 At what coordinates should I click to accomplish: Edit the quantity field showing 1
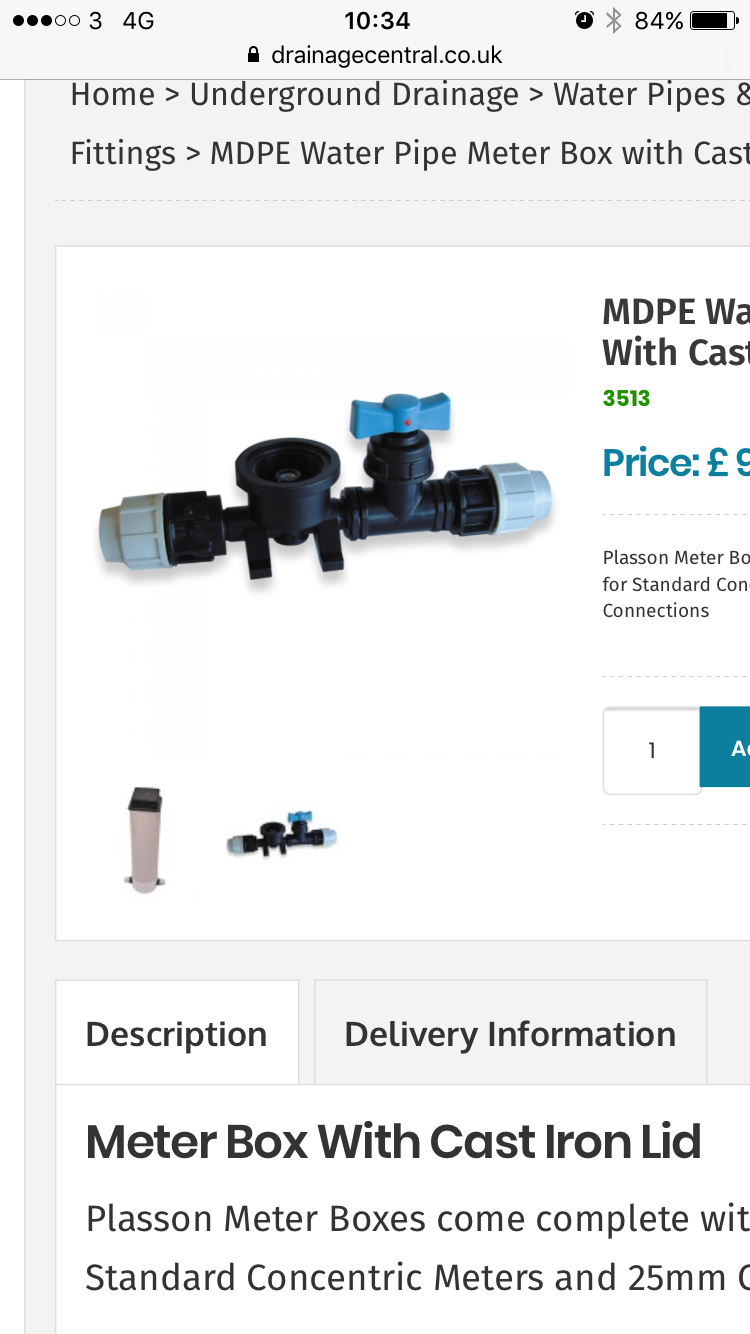pos(651,750)
